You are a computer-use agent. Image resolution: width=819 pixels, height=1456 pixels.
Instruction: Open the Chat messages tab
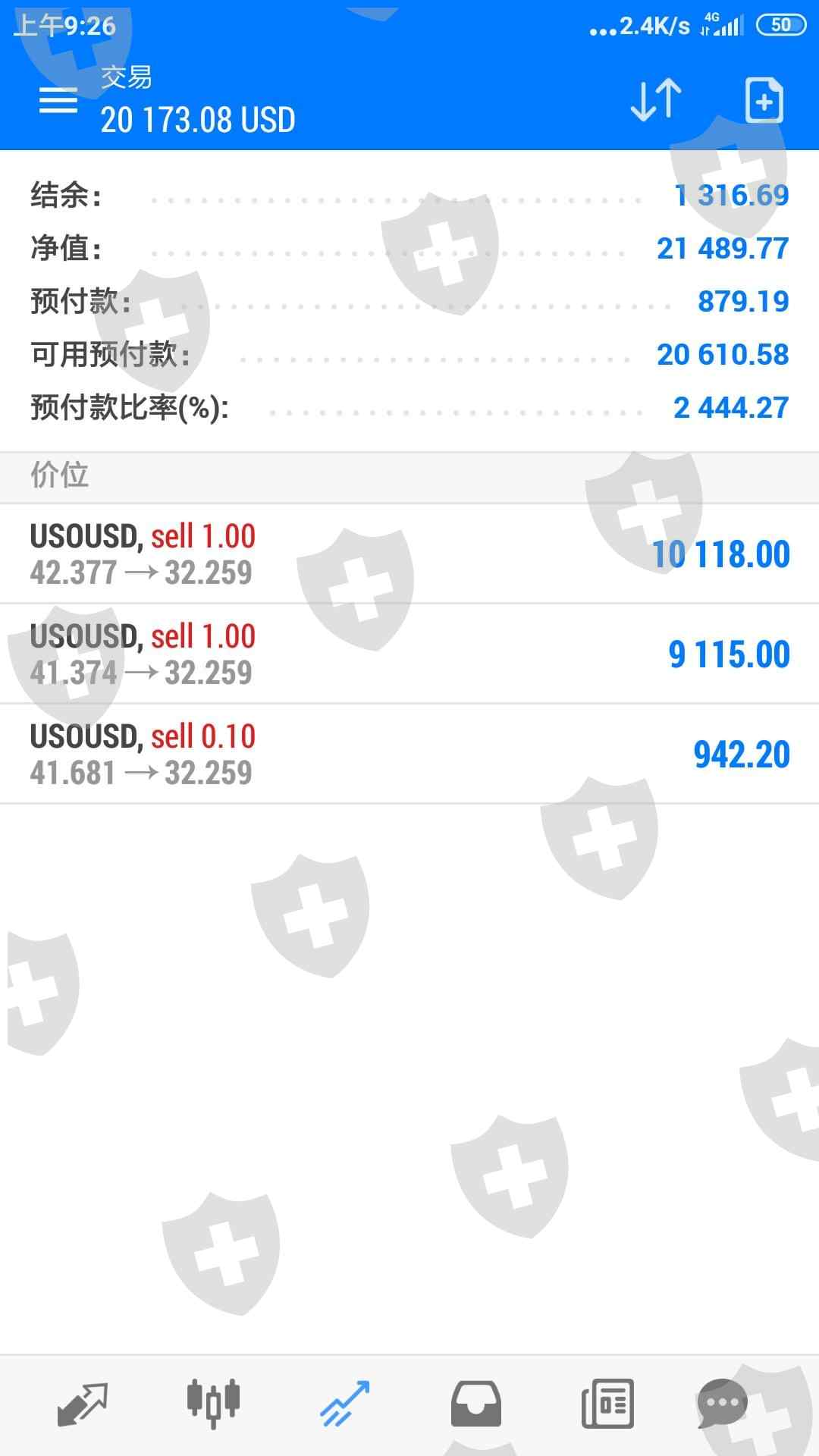click(x=722, y=1403)
